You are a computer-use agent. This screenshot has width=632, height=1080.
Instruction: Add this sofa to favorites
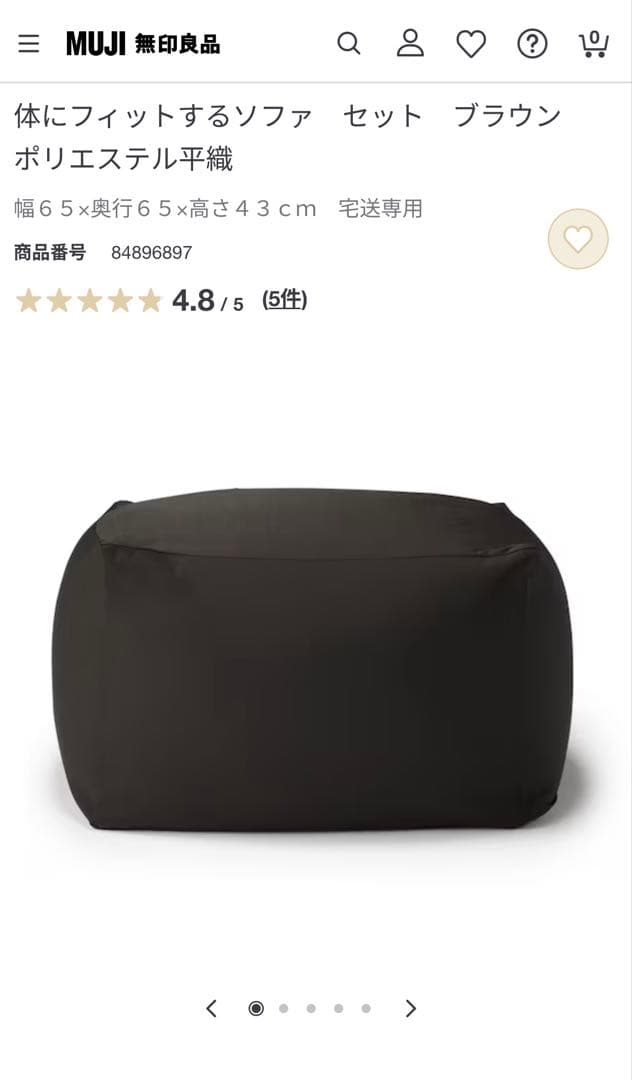pos(578,240)
